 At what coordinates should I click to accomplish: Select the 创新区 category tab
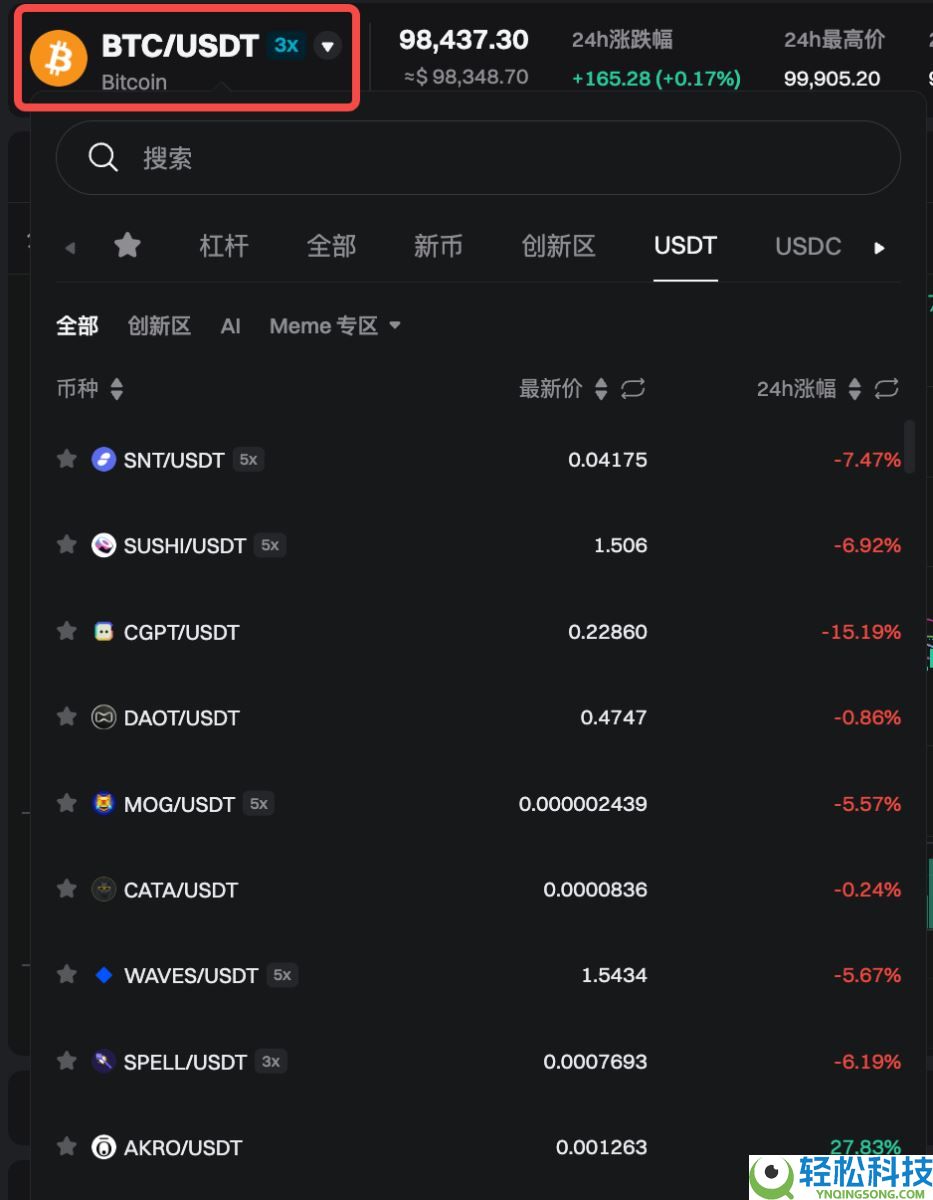(x=558, y=246)
